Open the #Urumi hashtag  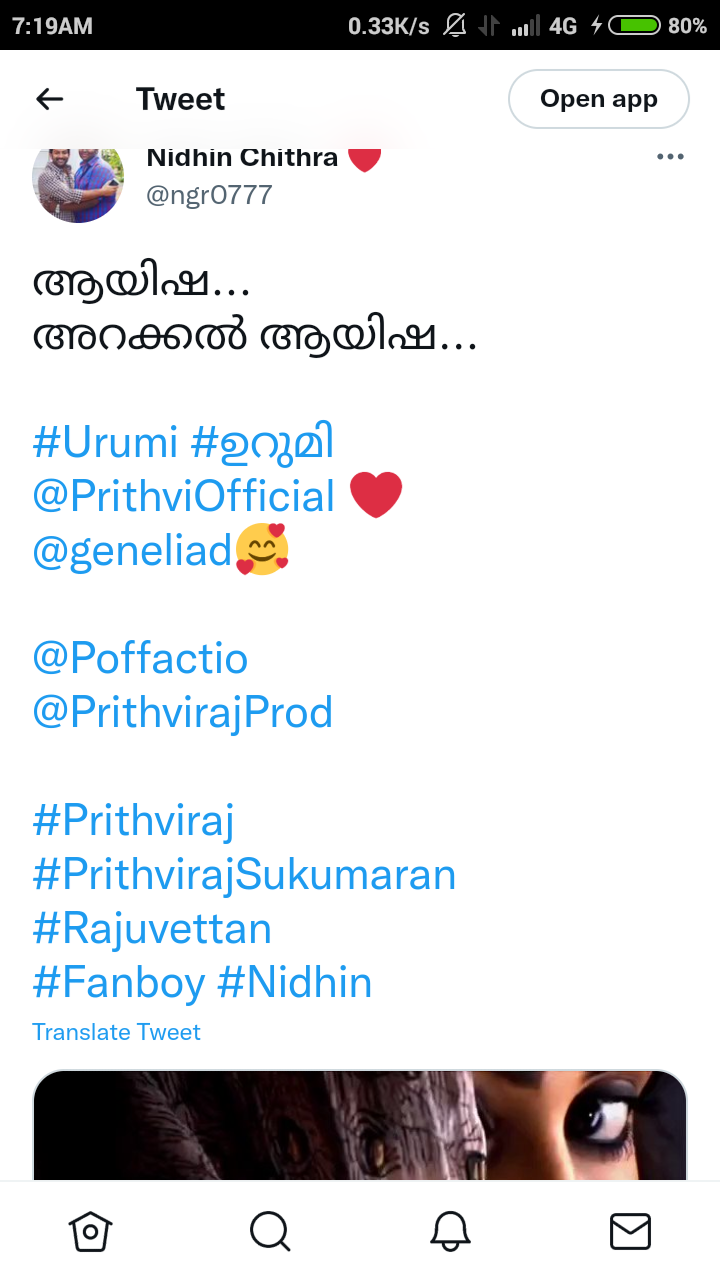[105, 442]
